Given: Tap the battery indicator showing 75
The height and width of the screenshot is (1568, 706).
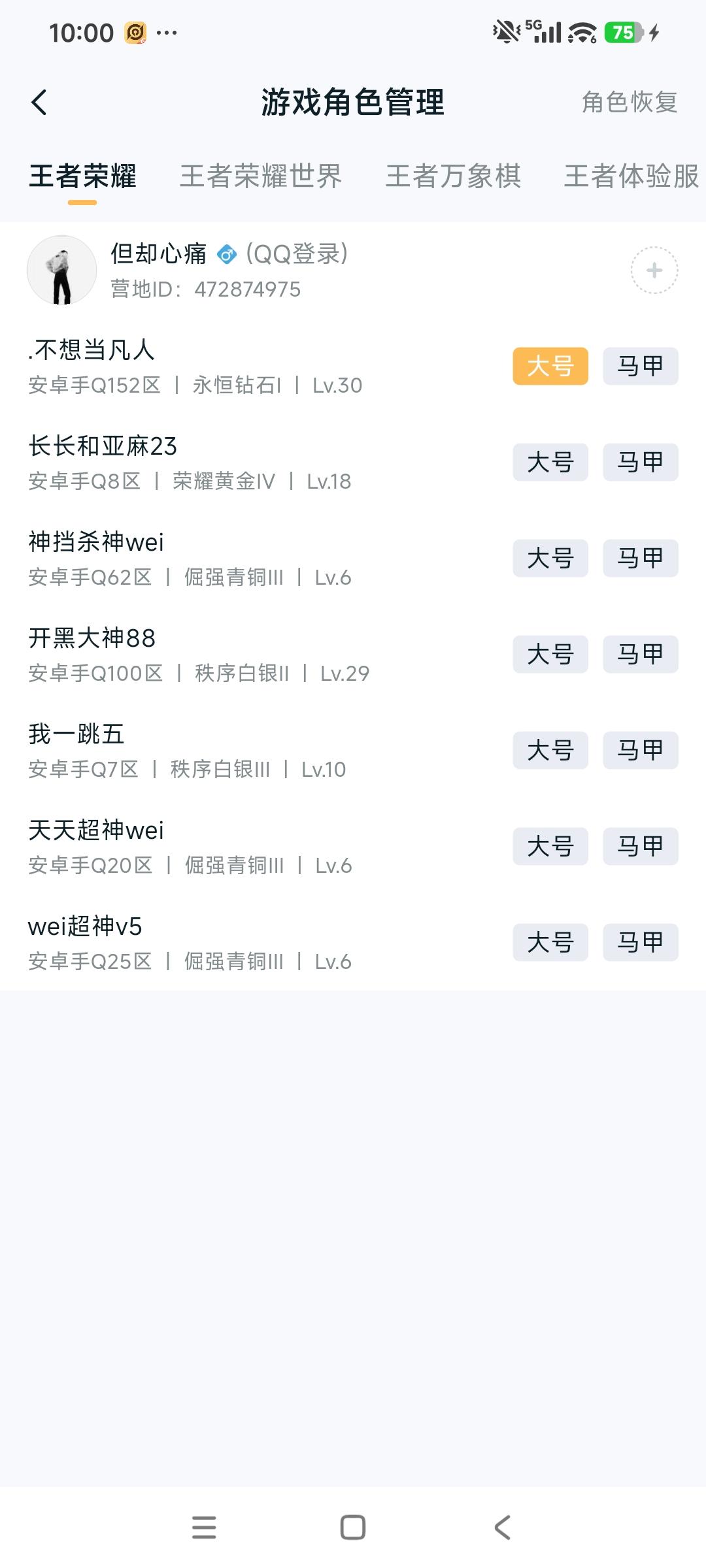Looking at the screenshot, I should (x=623, y=31).
